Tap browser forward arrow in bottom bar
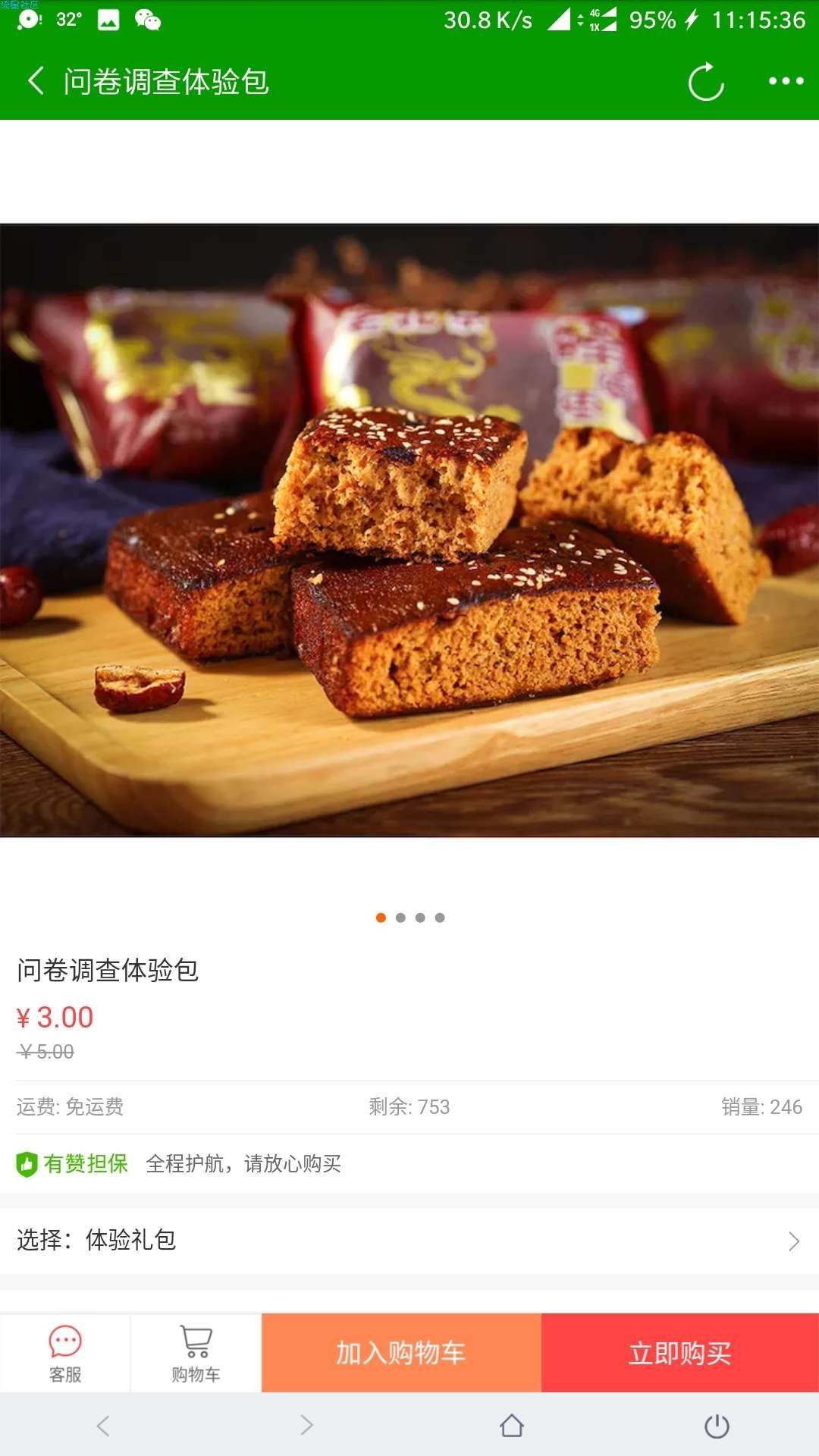This screenshot has width=819, height=1456. pyautogui.click(x=306, y=1426)
